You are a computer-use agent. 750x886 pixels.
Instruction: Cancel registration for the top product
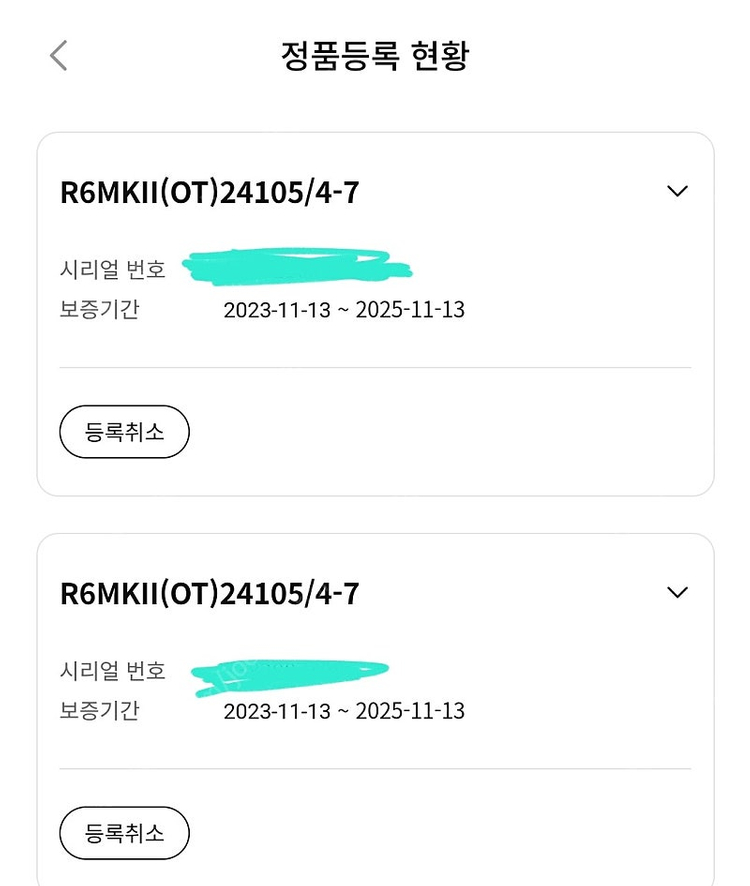[124, 431]
